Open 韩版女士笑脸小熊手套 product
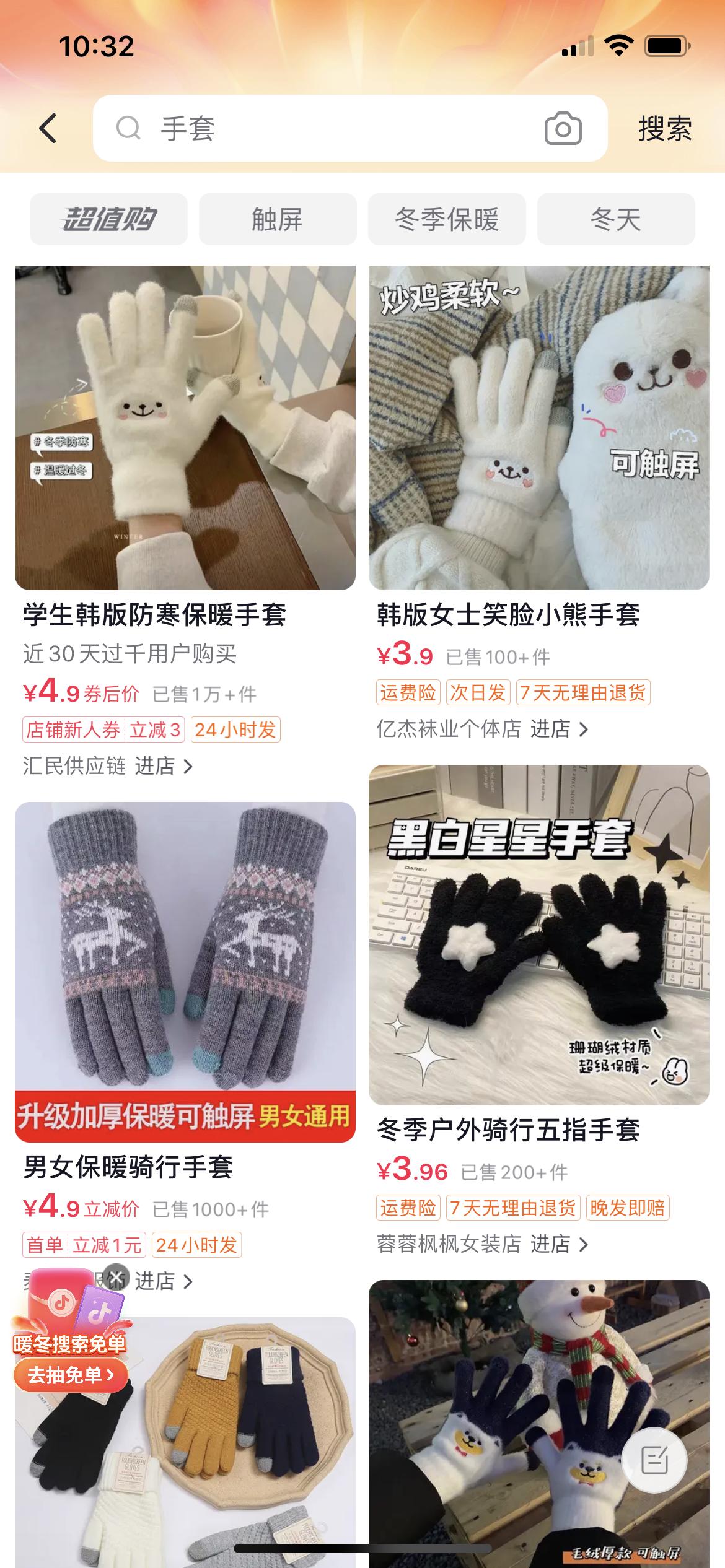Viewport: 725px width, 1568px height. click(x=538, y=427)
